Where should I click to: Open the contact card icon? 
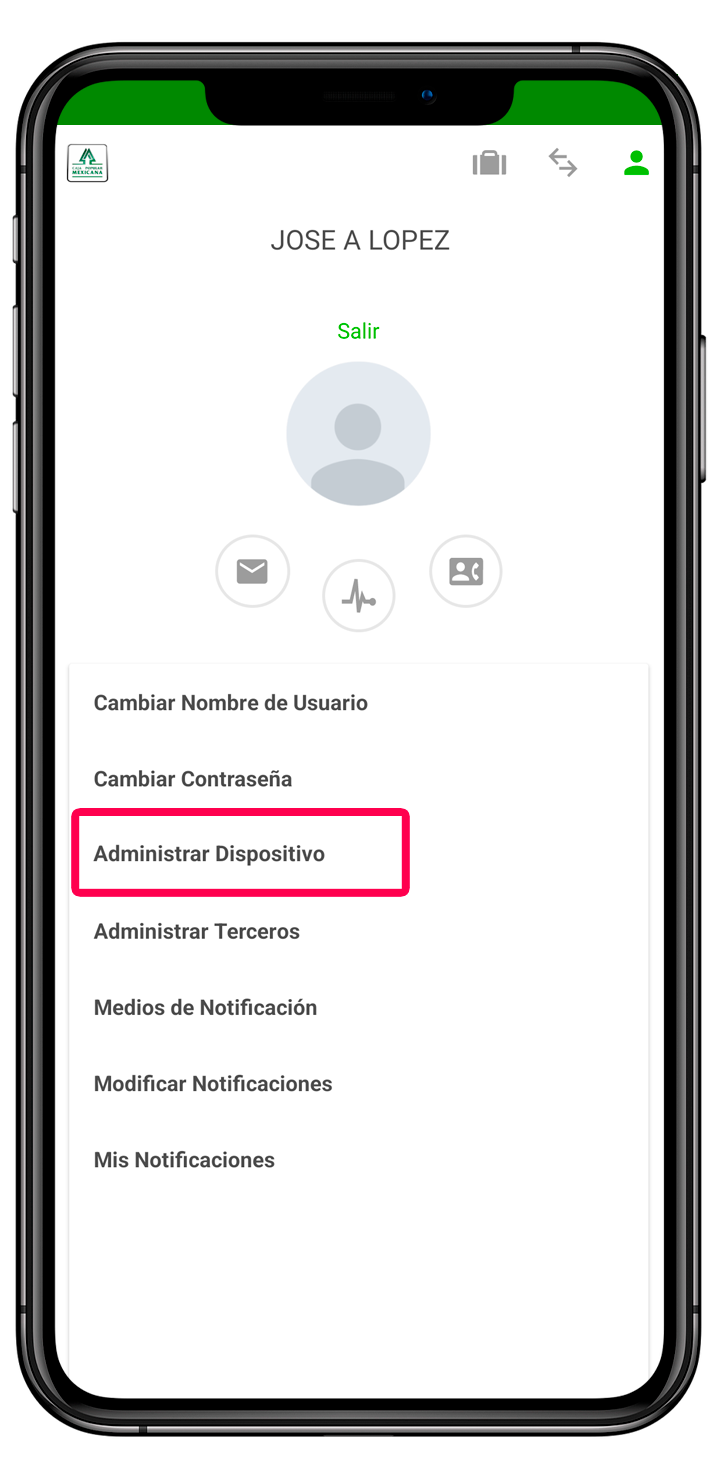(x=465, y=571)
